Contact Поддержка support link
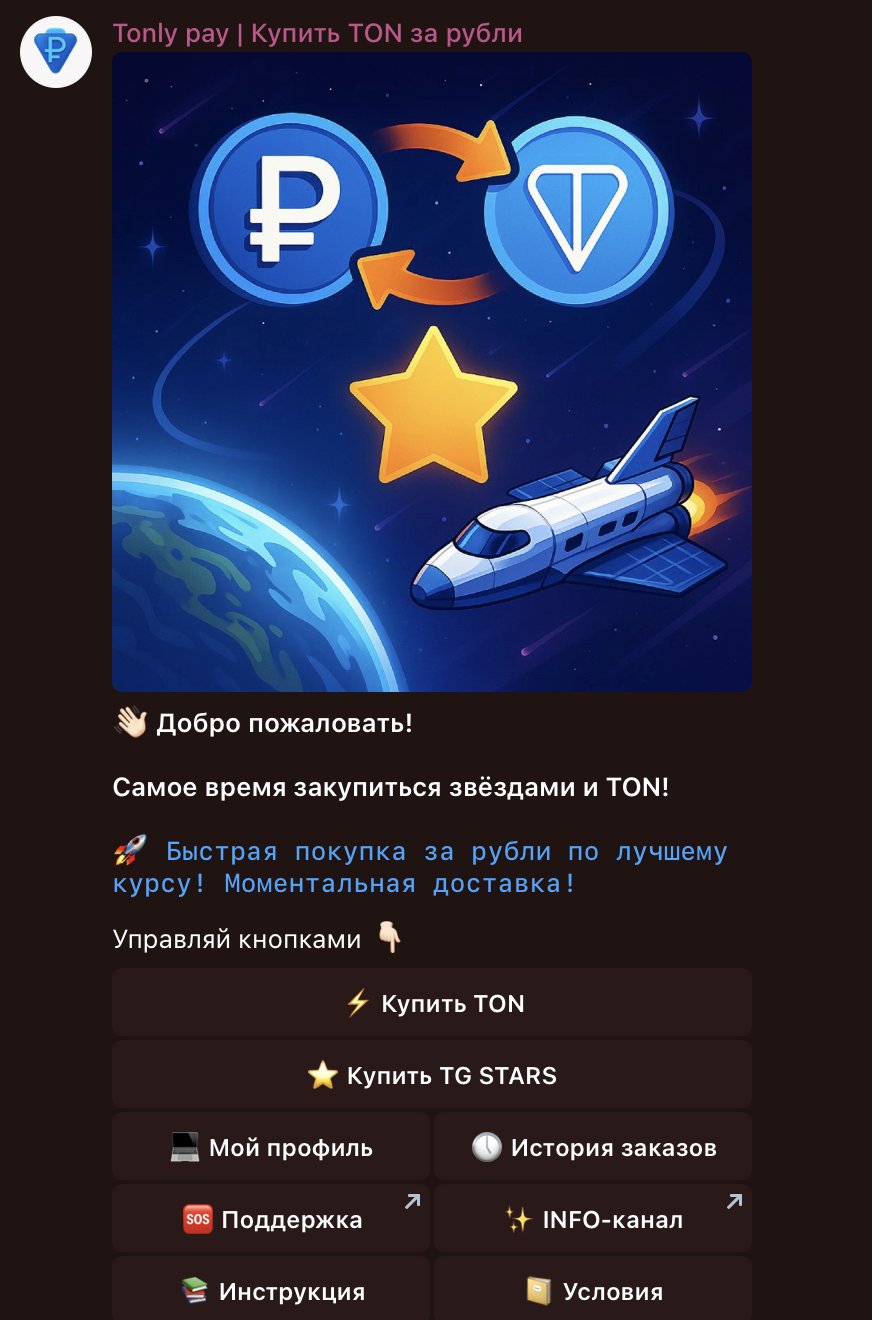This screenshot has width=872, height=1320. [271, 1219]
